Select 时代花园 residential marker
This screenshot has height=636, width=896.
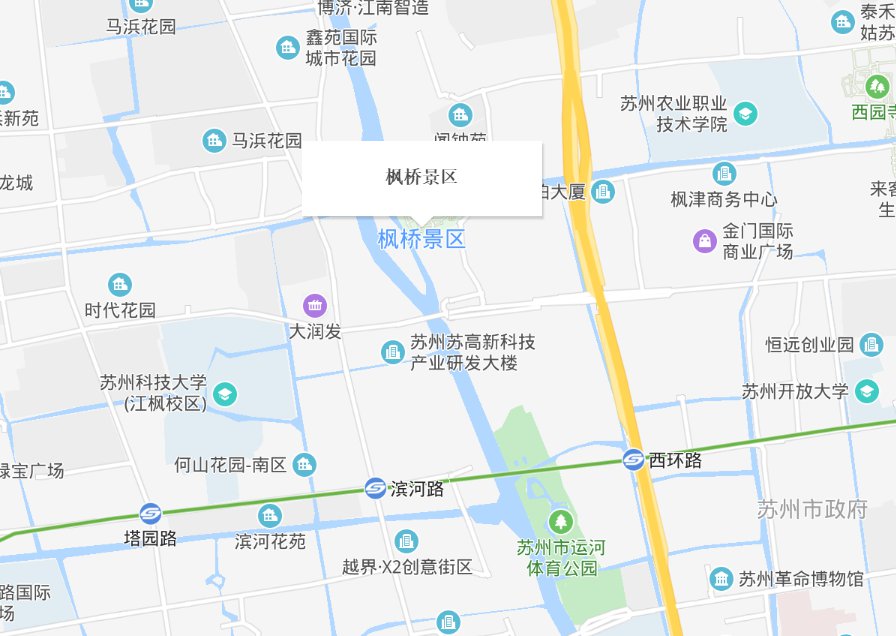(x=120, y=285)
